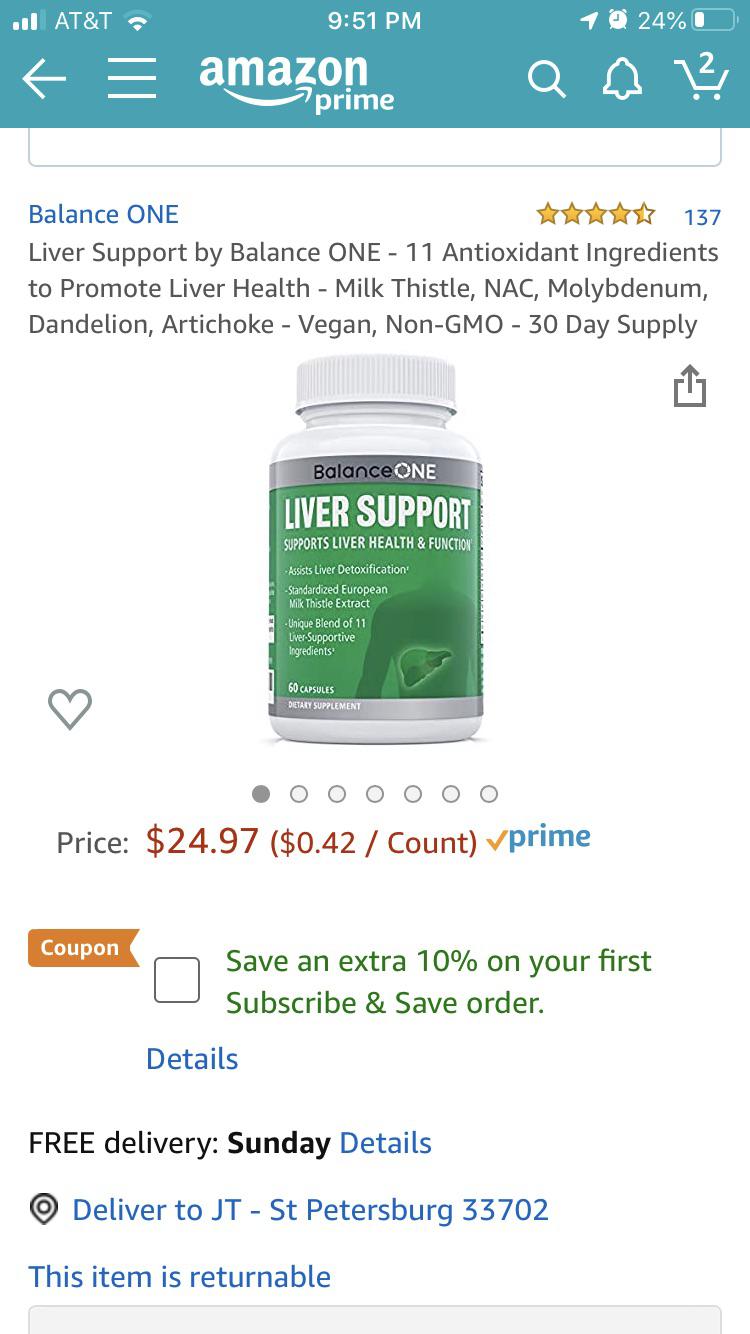This screenshot has width=750, height=1334.
Task: Add item to wish list heart
Action: point(70,708)
